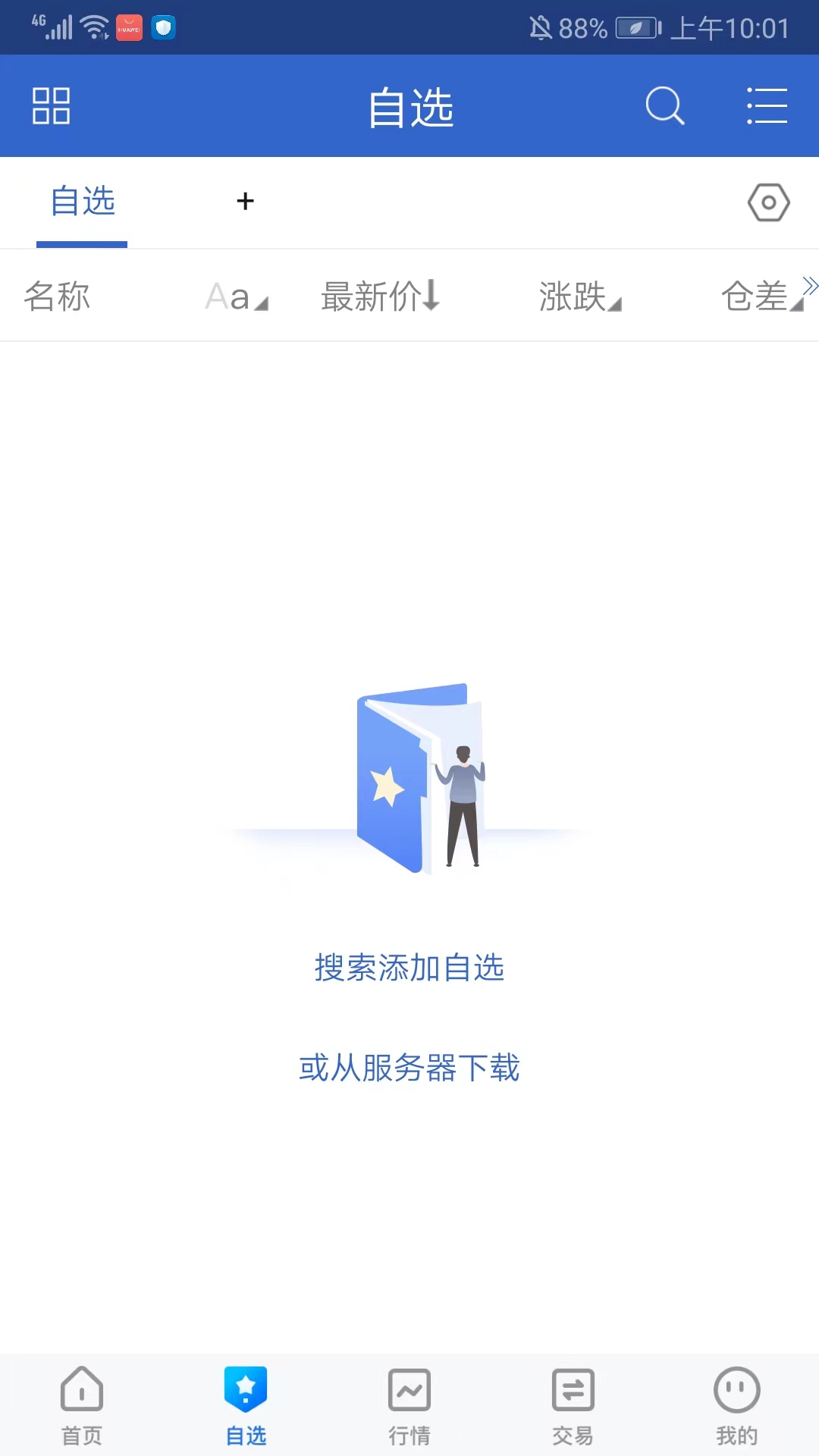819x1456 pixels.
Task: Add a new watchlist group with plus
Action: tap(245, 202)
